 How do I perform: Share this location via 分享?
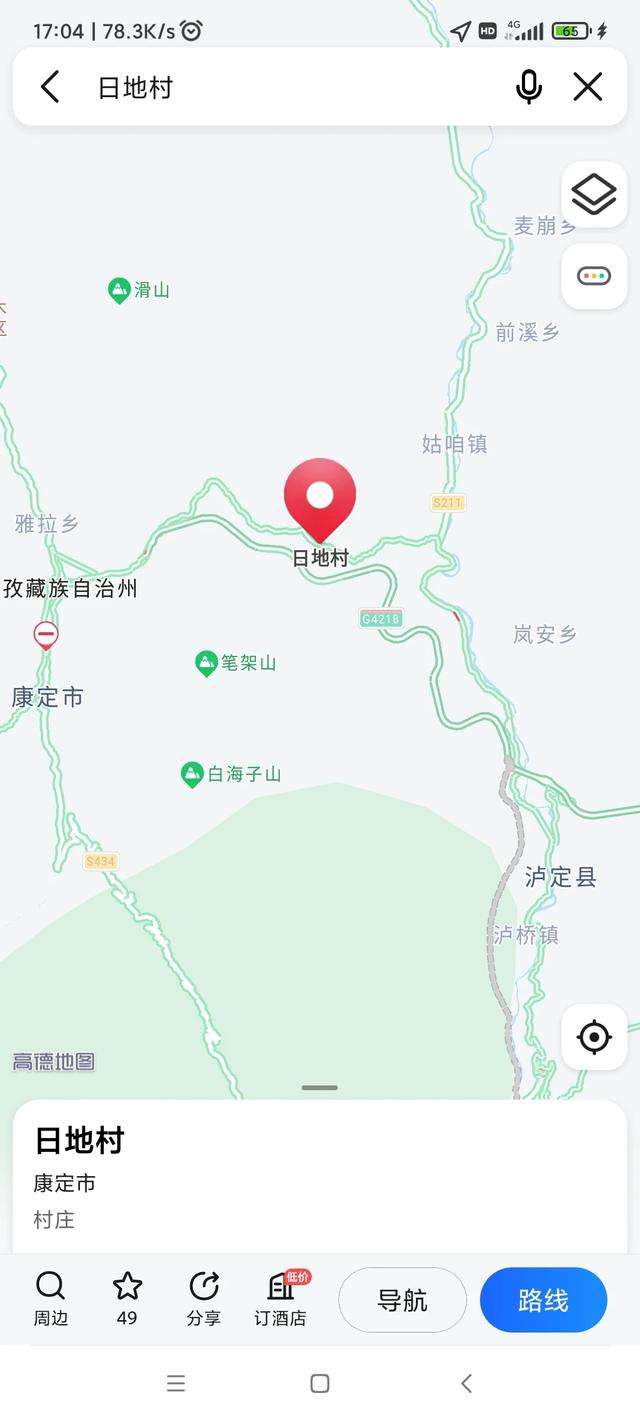tap(204, 1299)
